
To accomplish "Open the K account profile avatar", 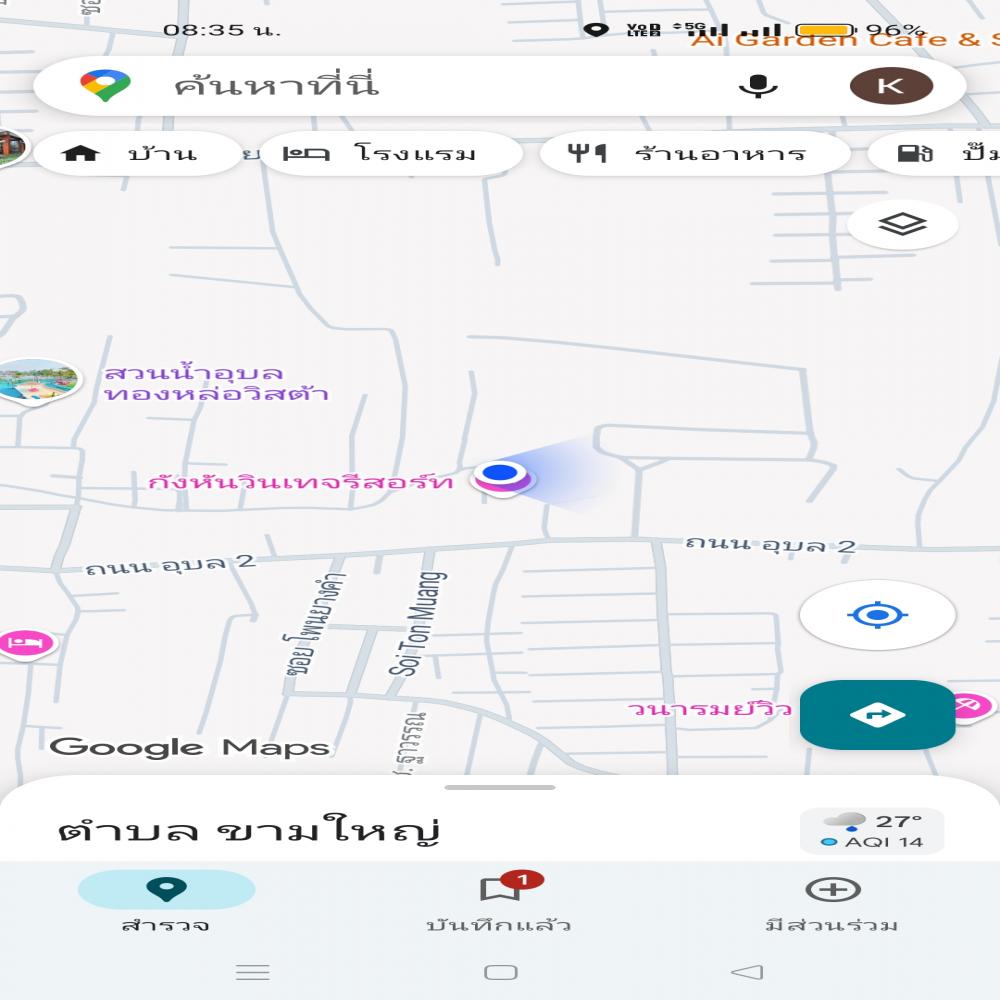I will click(x=890, y=86).
